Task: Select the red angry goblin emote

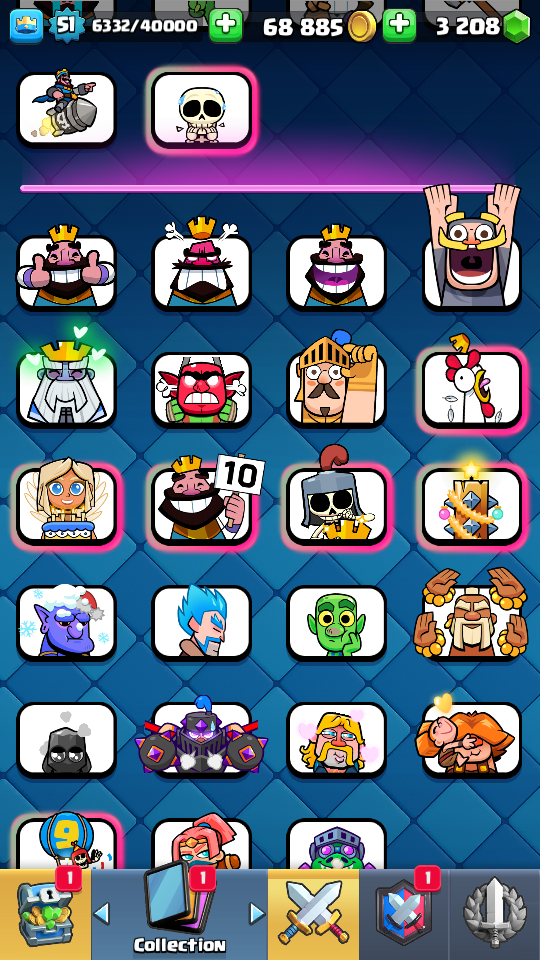Action: coord(201,388)
